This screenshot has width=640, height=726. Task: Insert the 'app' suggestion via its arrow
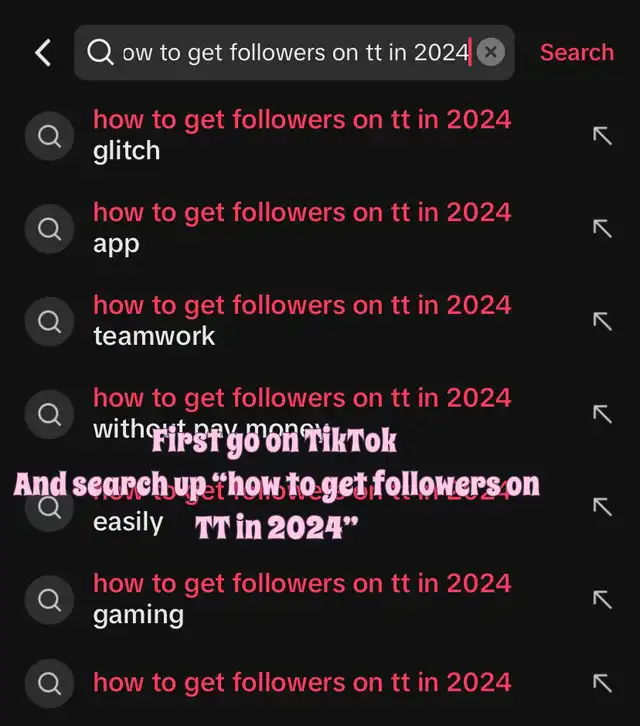tap(602, 229)
